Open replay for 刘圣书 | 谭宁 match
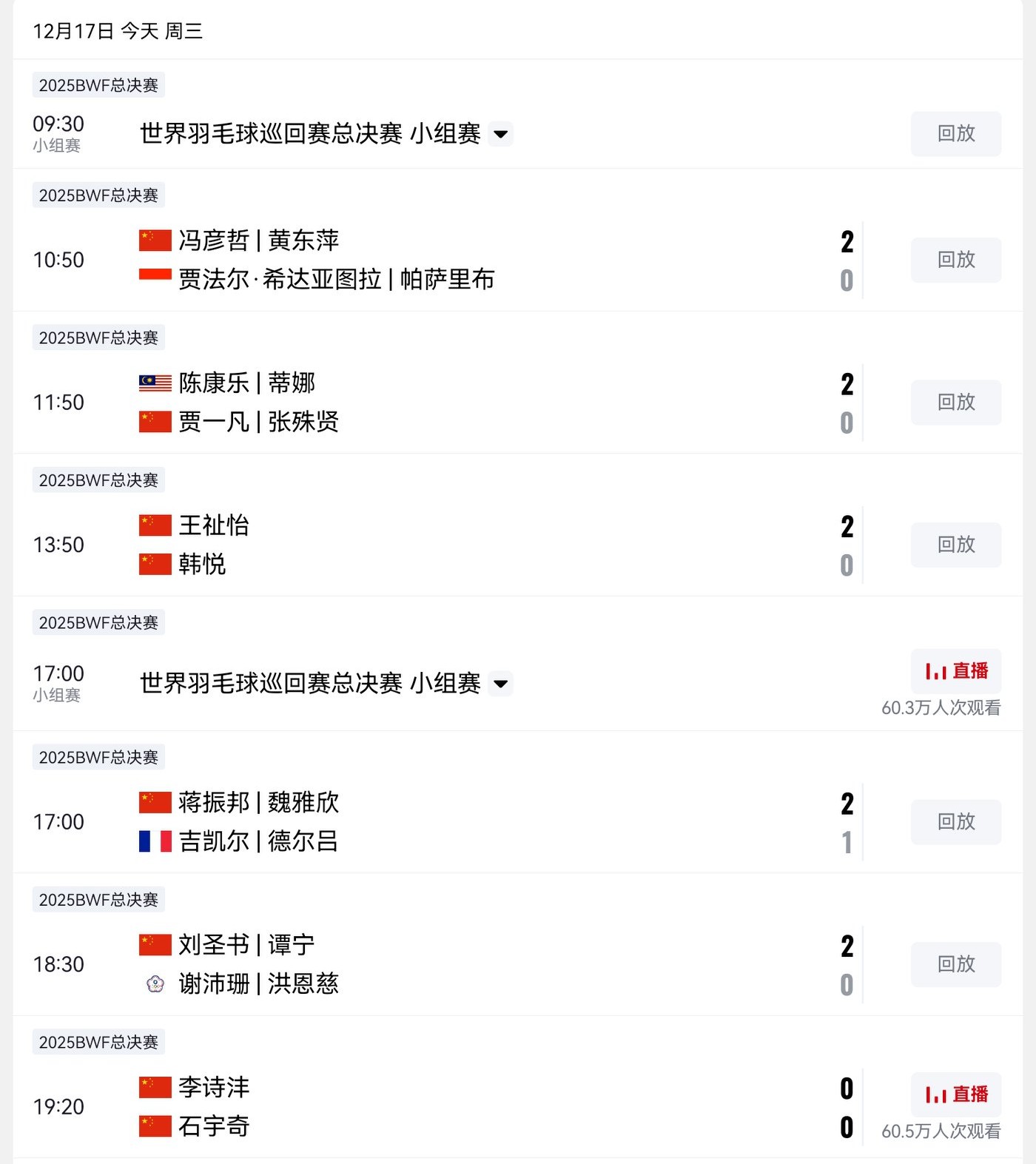Image resolution: width=1036 pixels, height=1164 pixels. point(955,964)
